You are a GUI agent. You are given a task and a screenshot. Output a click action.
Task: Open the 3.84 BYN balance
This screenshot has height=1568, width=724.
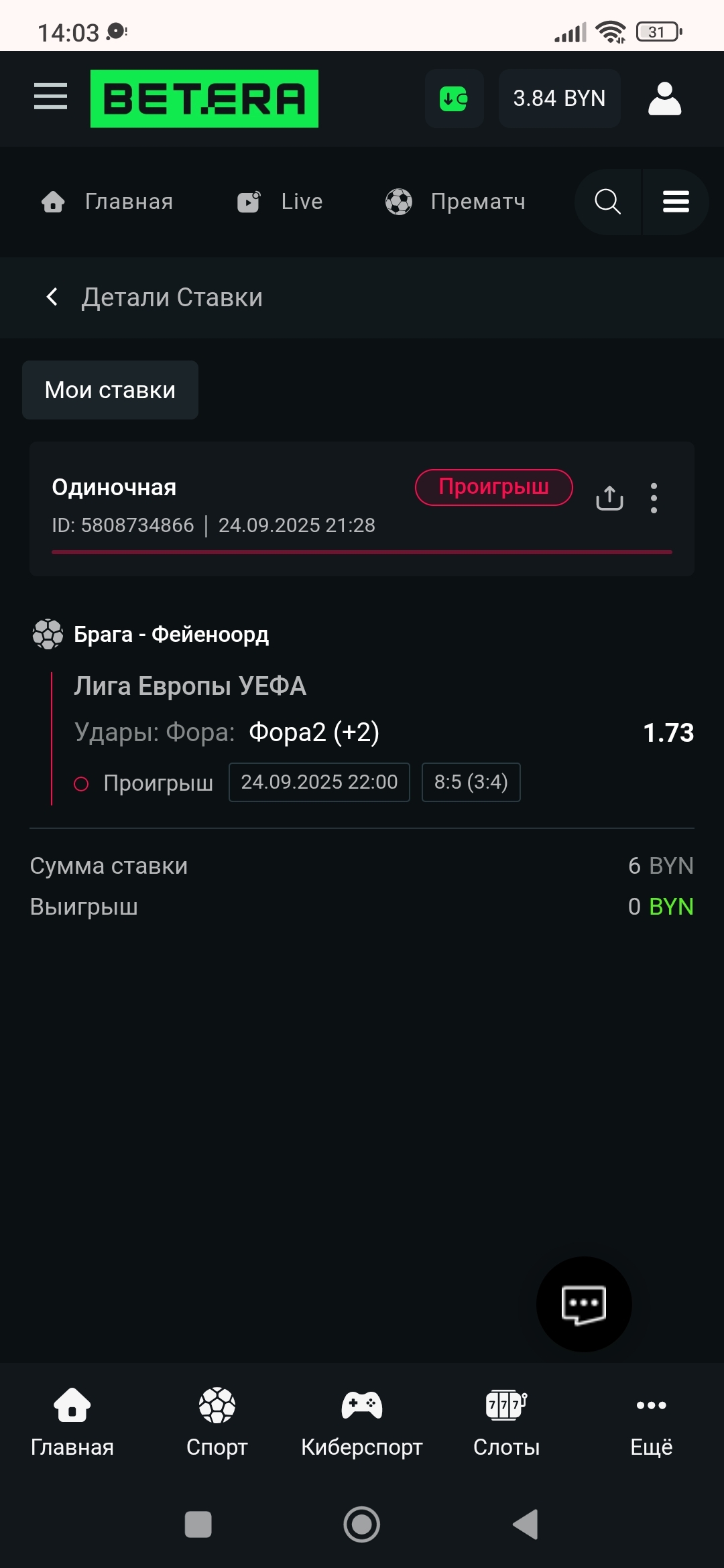559,99
